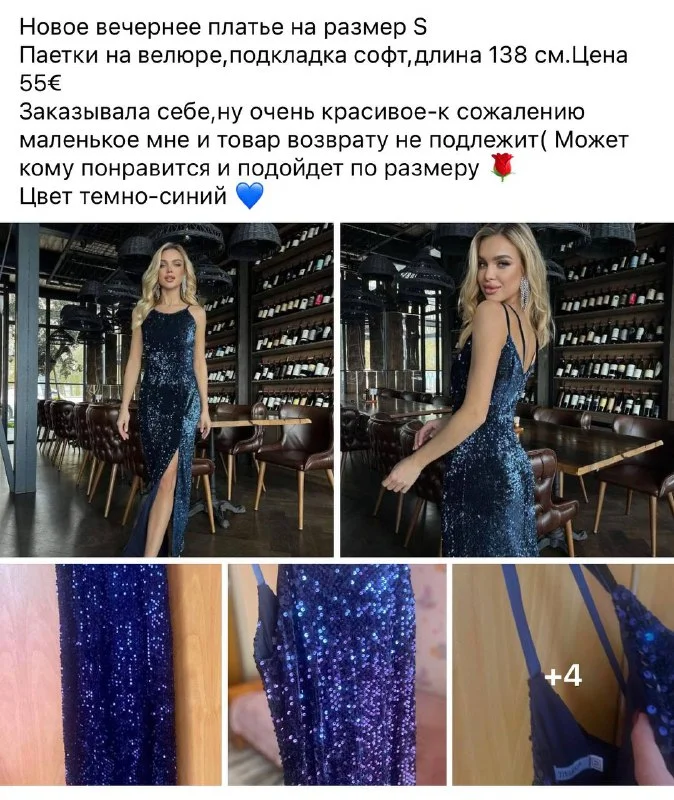Image resolution: width=674 pixels, height=800 pixels.
Task: View the photo of the sequin bodice with a strap
Action: coord(336,674)
